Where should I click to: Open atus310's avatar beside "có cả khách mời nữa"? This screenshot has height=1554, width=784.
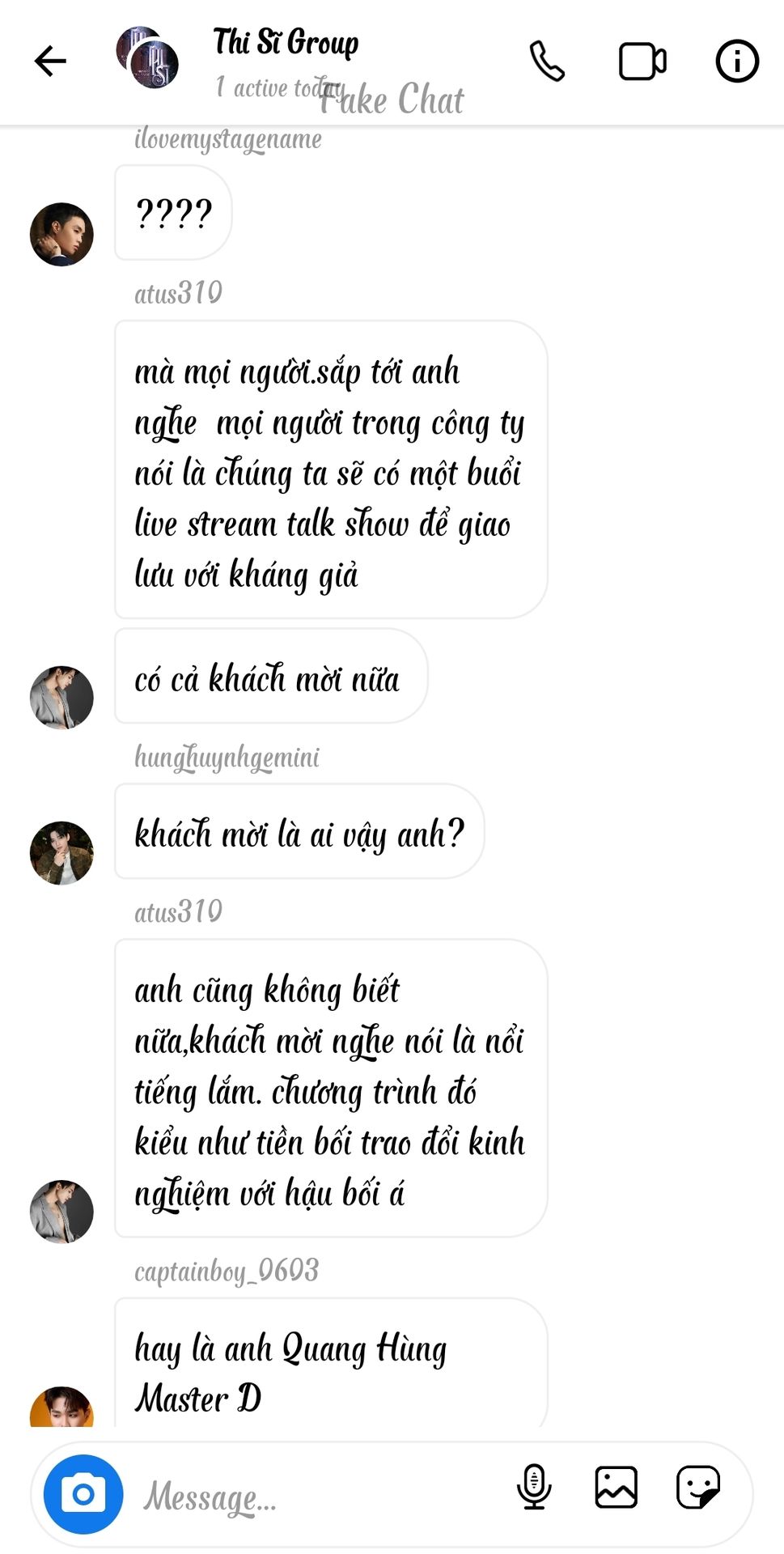coord(61,698)
